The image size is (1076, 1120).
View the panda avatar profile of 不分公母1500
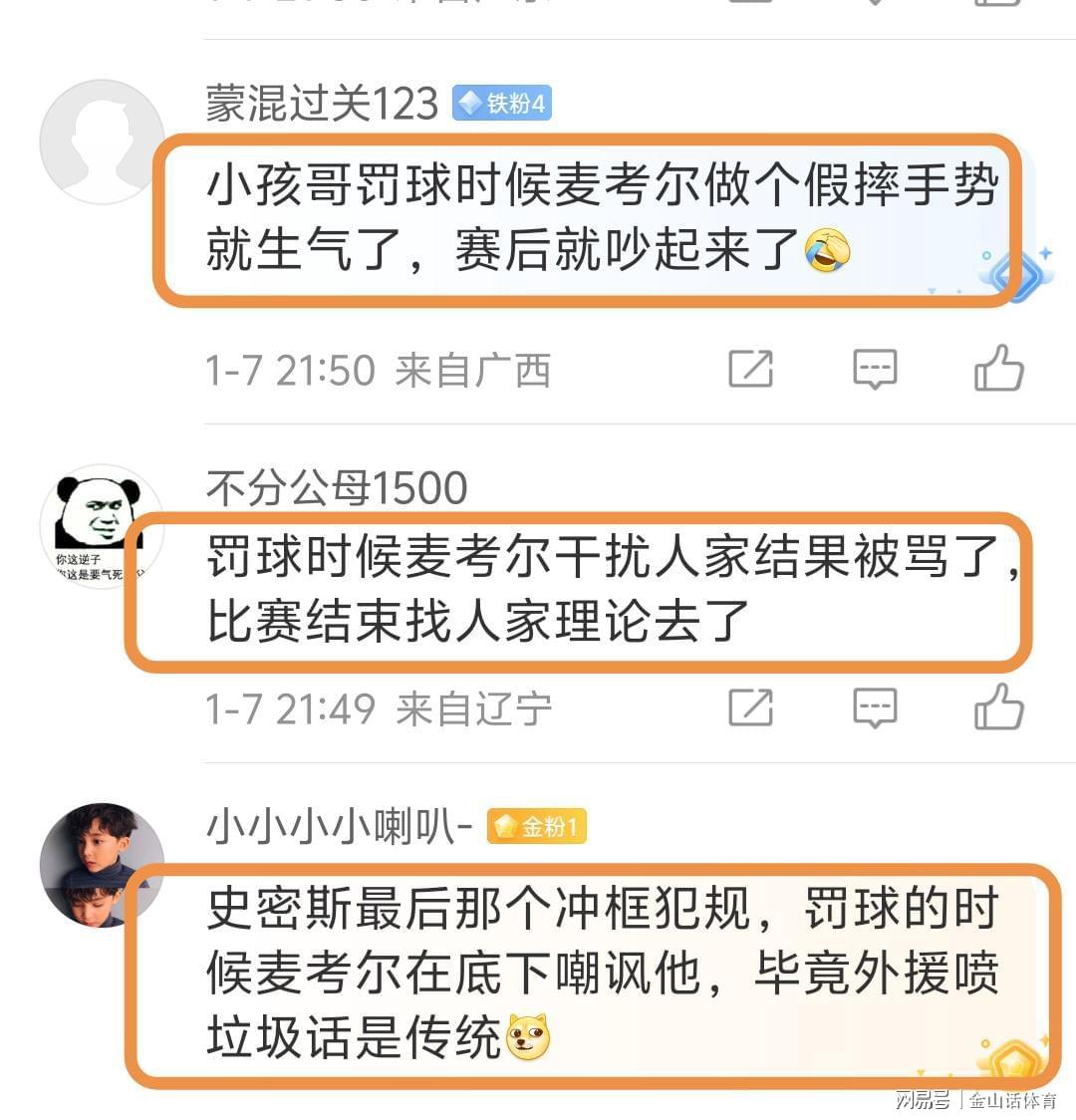click(x=102, y=525)
